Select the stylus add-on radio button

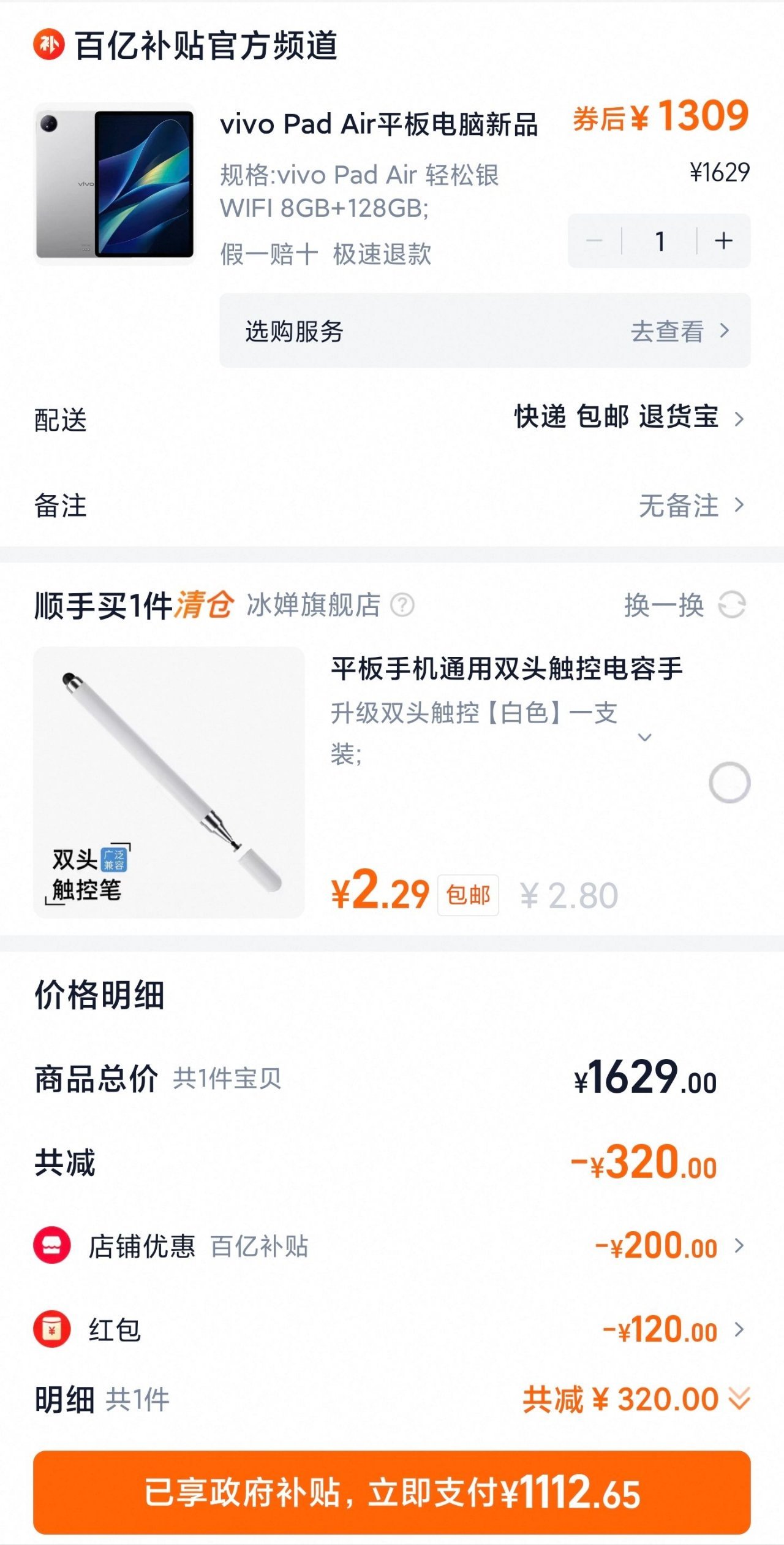(x=729, y=783)
